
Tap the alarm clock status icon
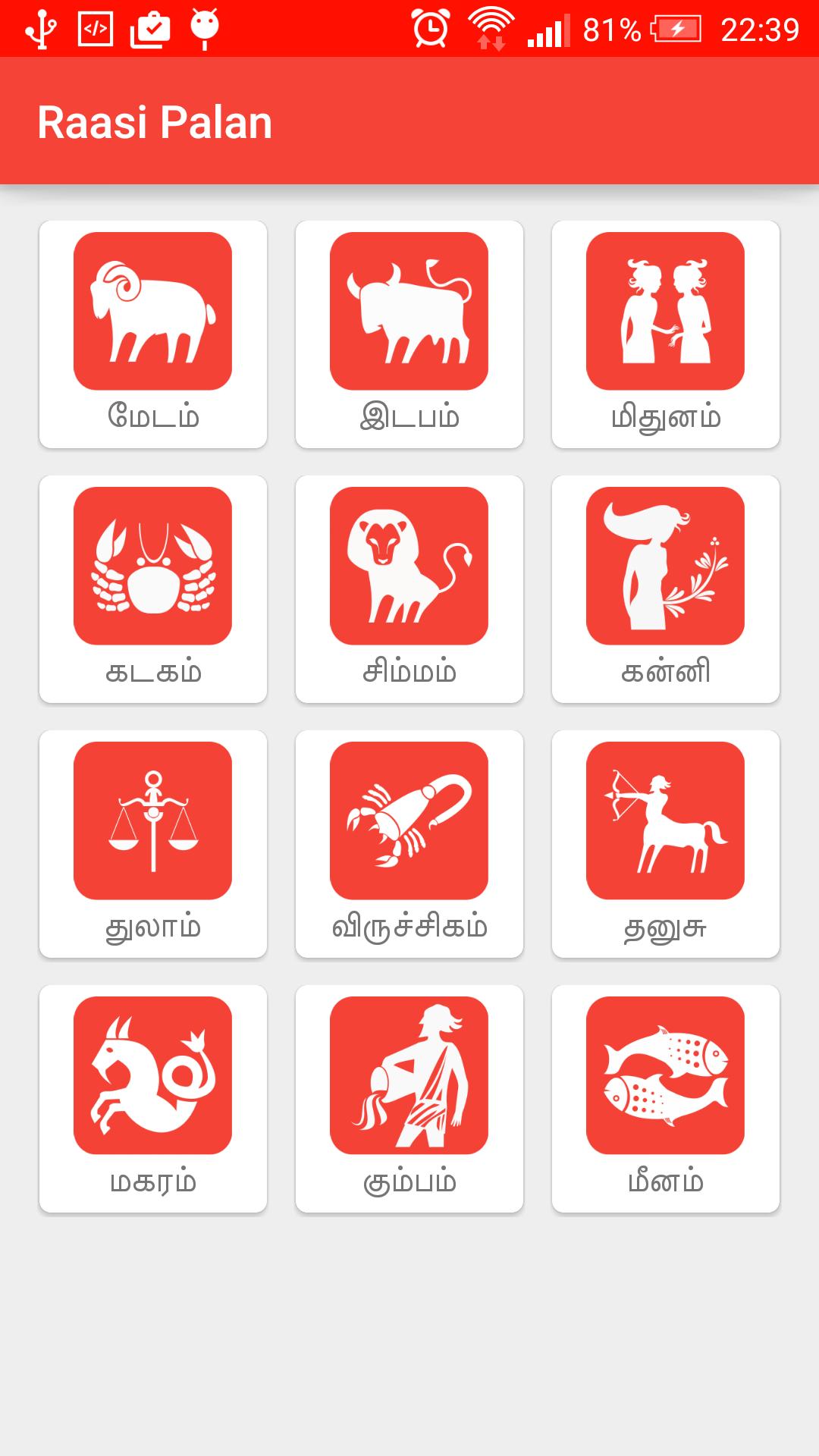click(x=429, y=29)
